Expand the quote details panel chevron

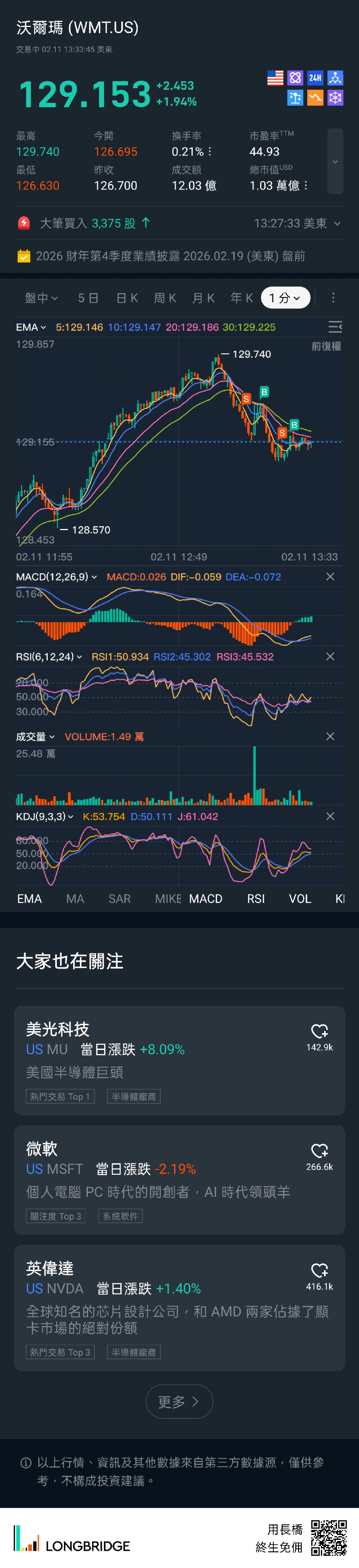(335, 162)
